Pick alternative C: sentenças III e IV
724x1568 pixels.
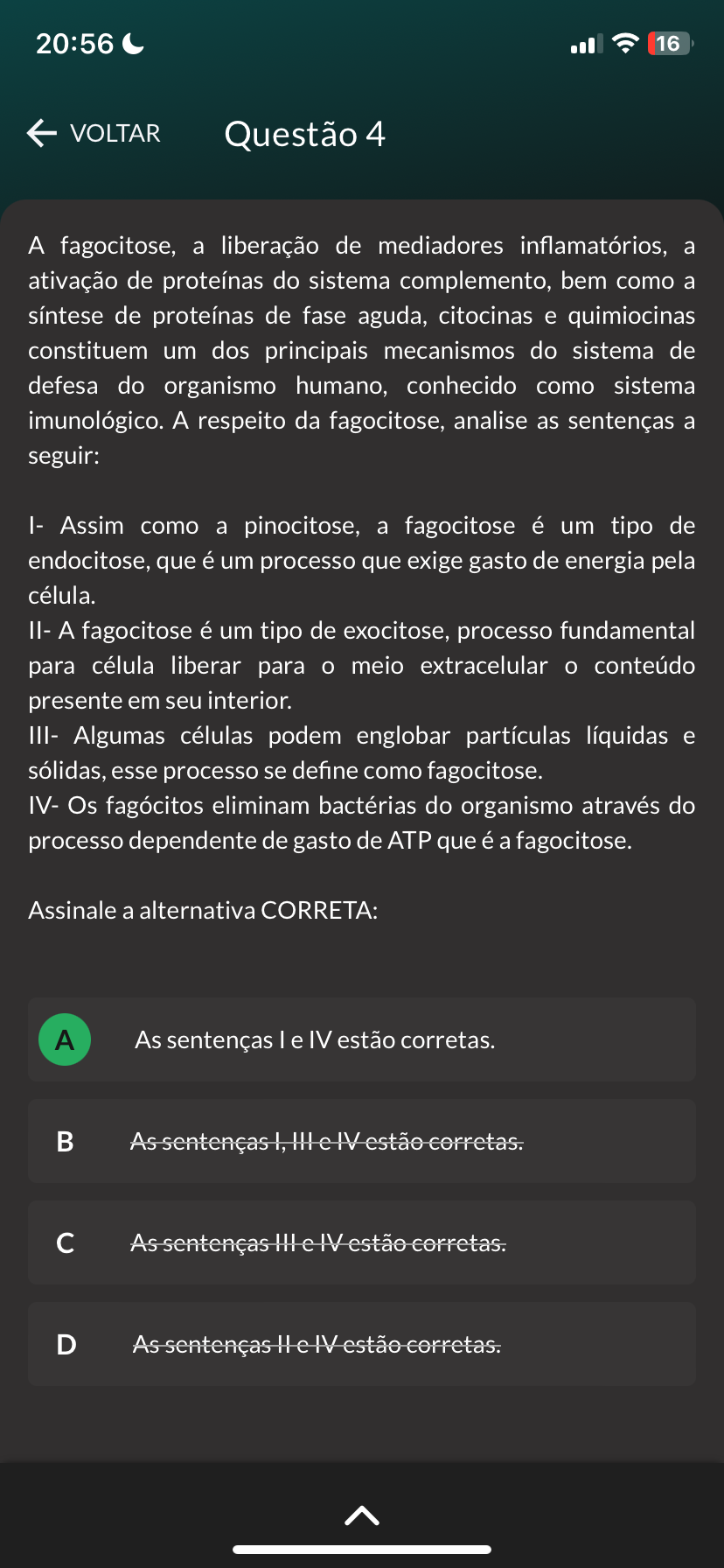tap(361, 1242)
